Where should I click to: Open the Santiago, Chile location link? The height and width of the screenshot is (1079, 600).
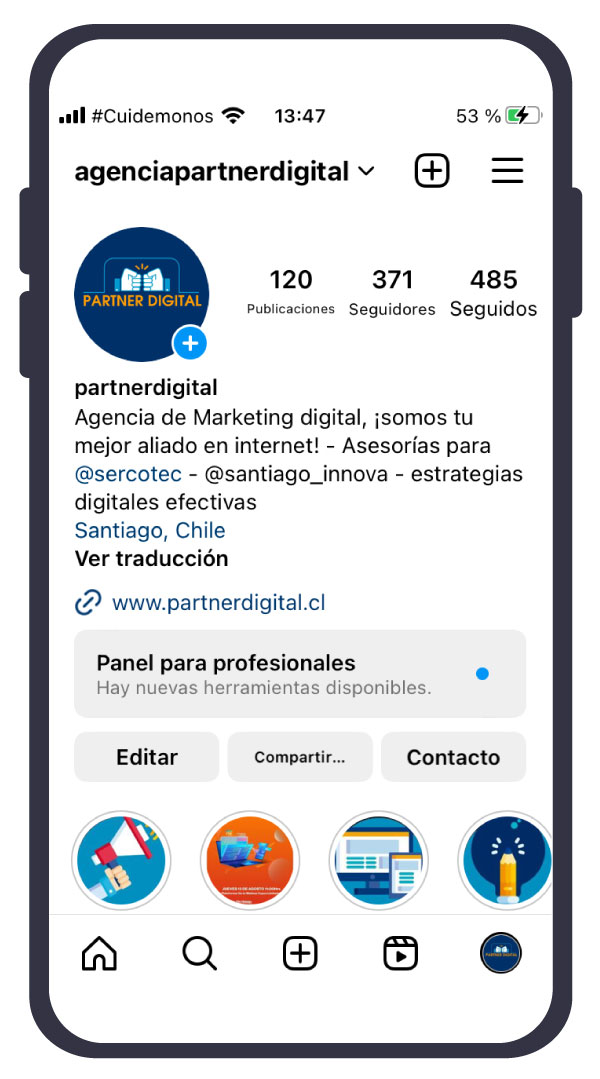[150, 530]
